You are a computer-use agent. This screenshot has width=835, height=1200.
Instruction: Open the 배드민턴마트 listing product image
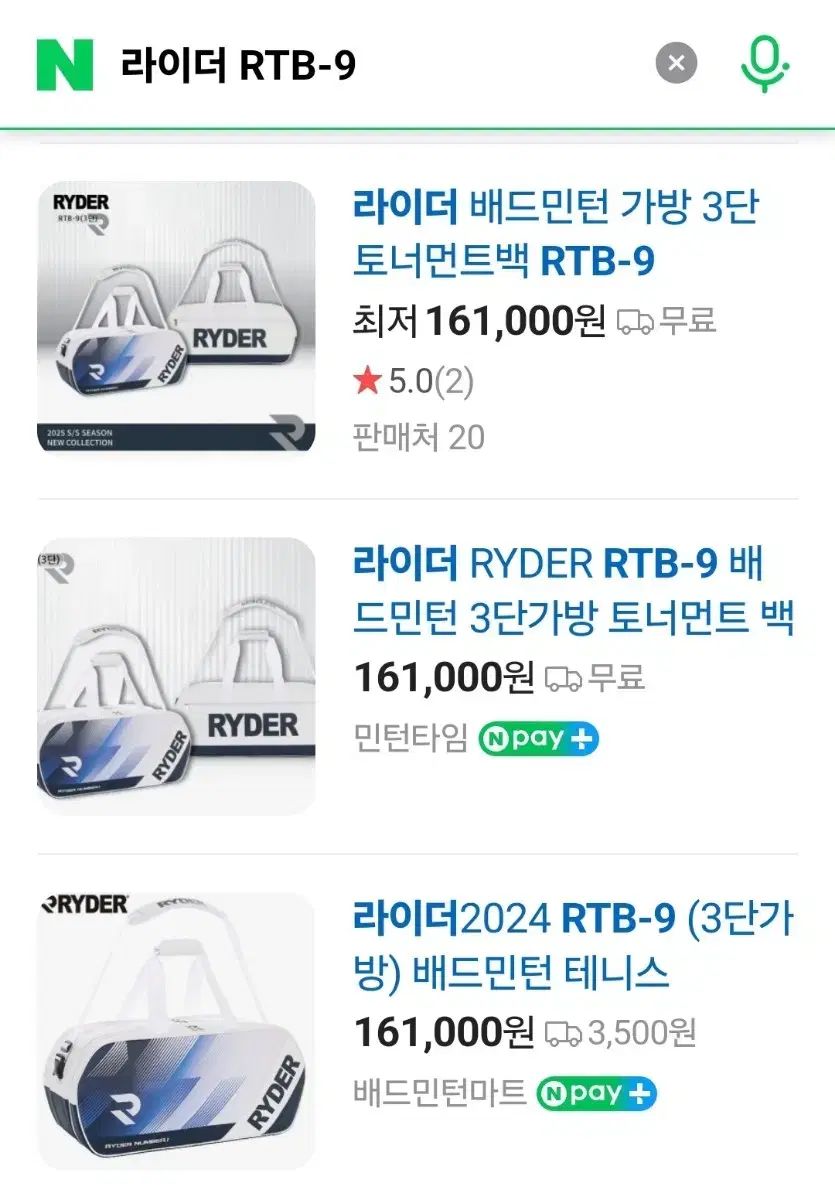tap(177, 1030)
